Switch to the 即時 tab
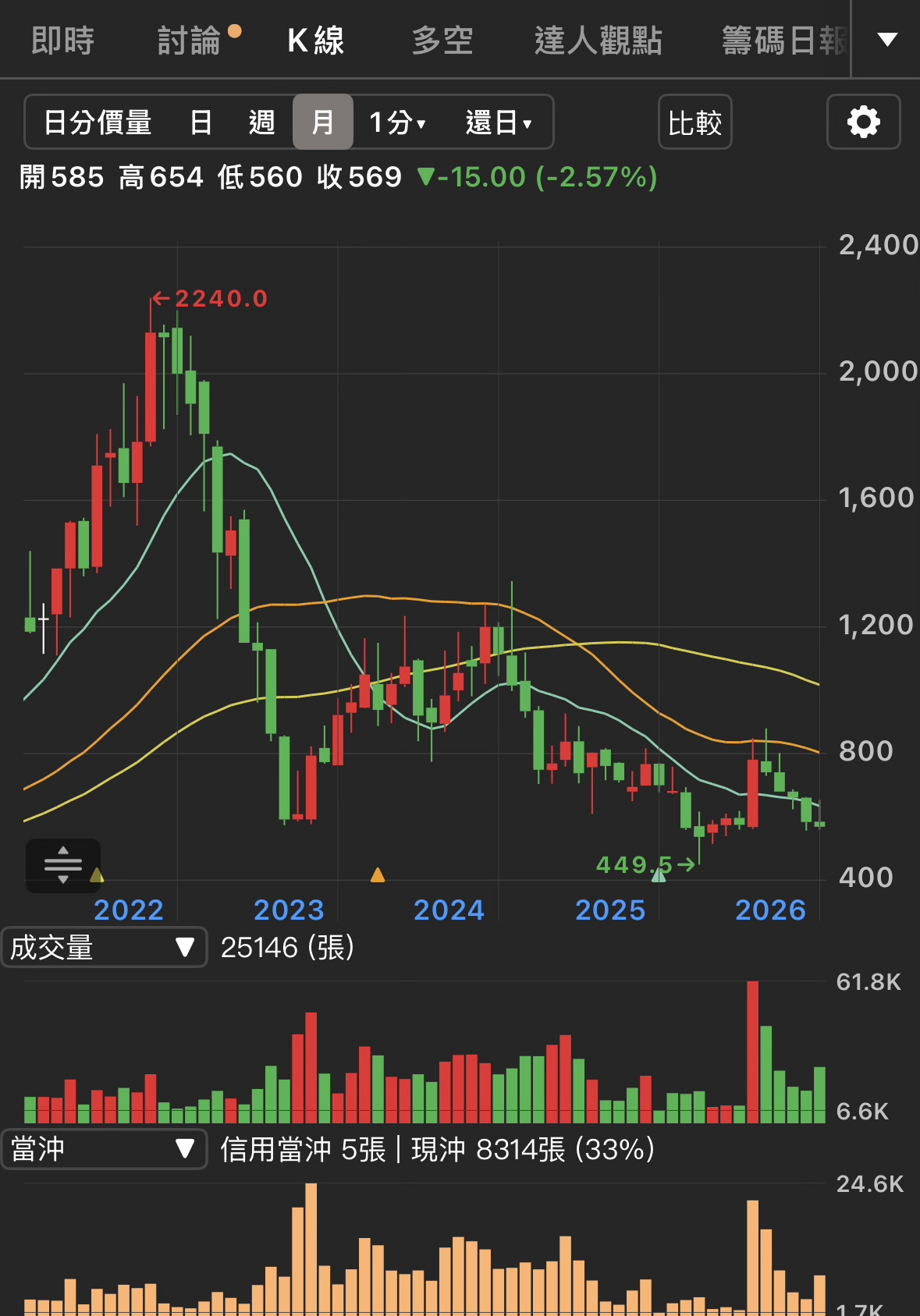Image resolution: width=920 pixels, height=1316 pixels. coord(62,41)
